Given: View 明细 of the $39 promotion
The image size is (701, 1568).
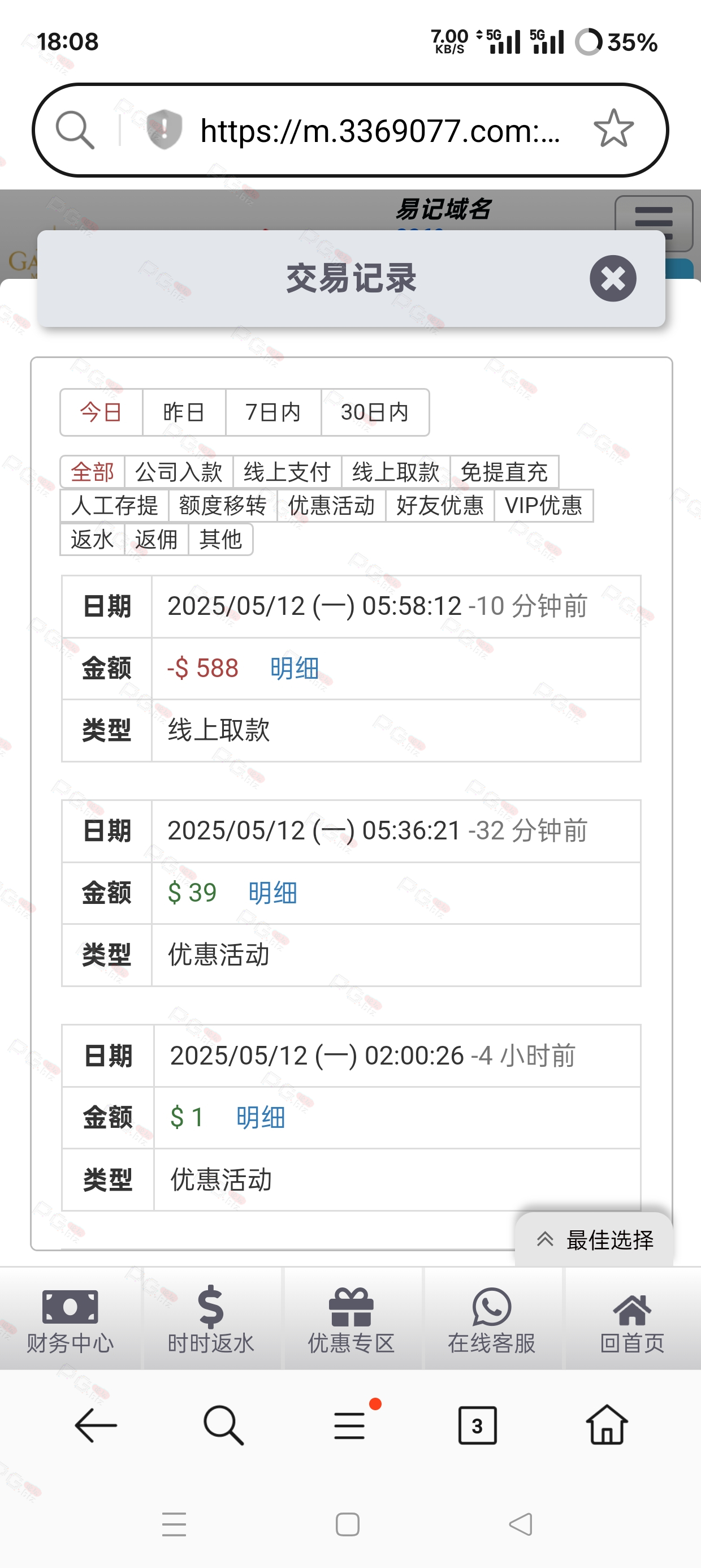Looking at the screenshot, I should click(272, 893).
